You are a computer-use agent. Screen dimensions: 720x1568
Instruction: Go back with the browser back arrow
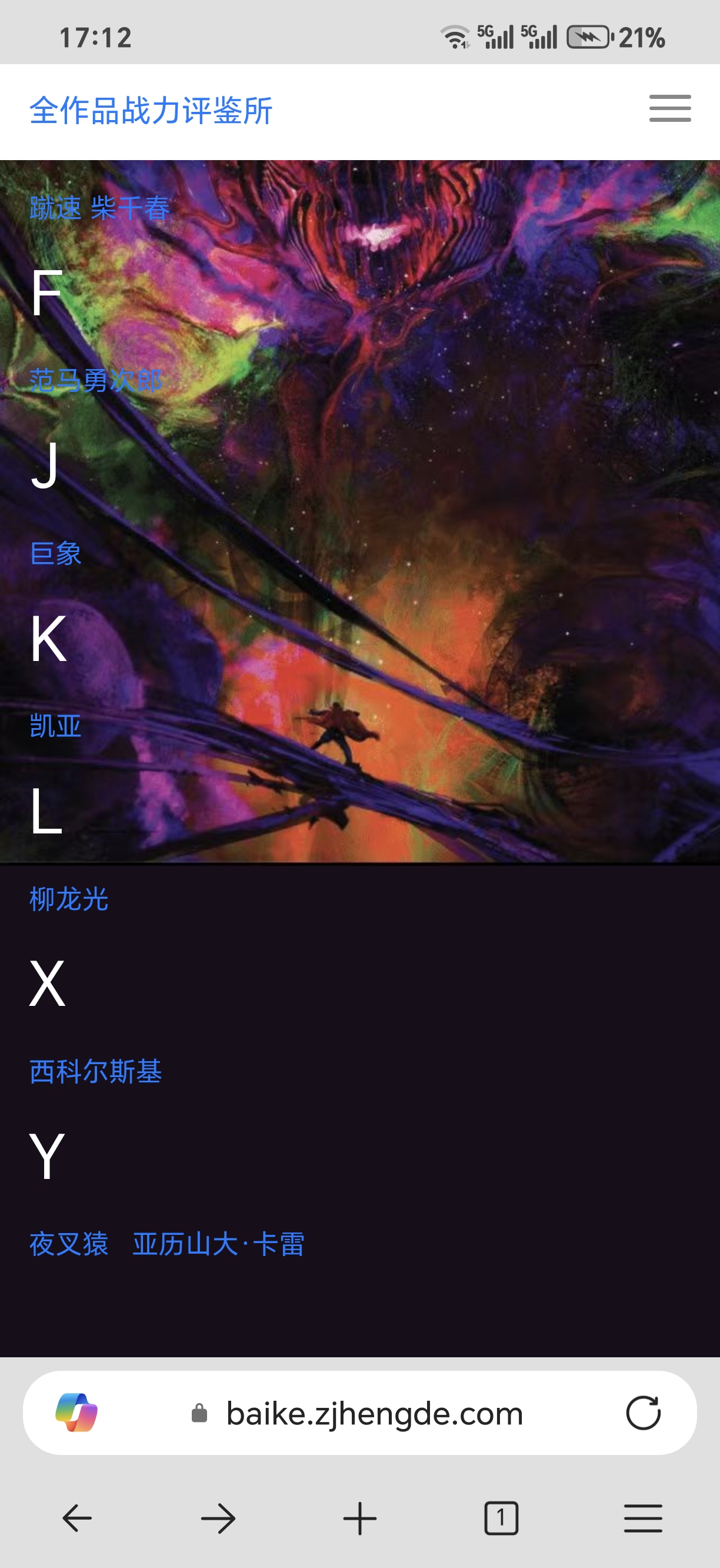77,1518
